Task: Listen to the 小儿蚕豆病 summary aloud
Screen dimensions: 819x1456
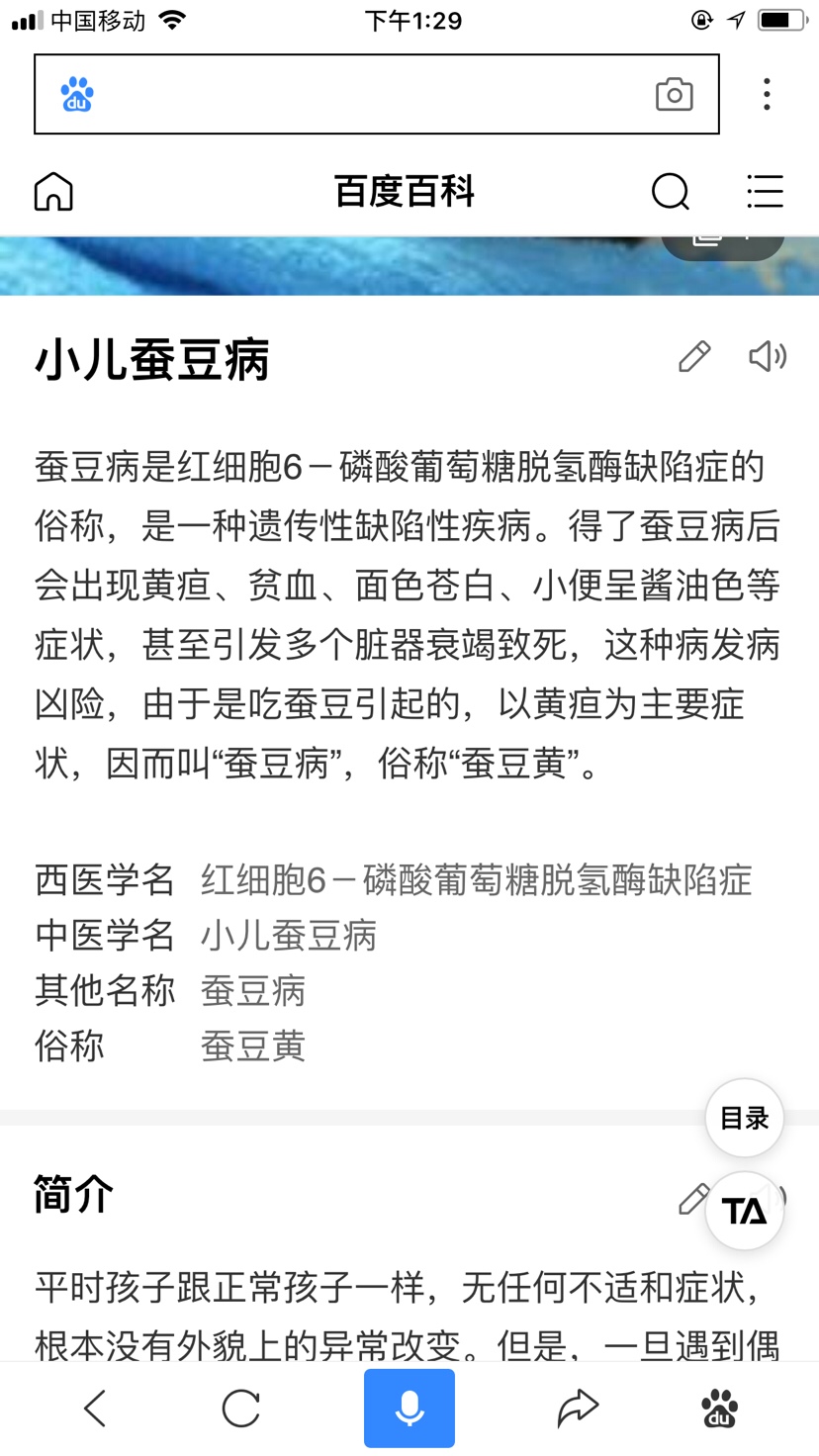Action: click(767, 356)
